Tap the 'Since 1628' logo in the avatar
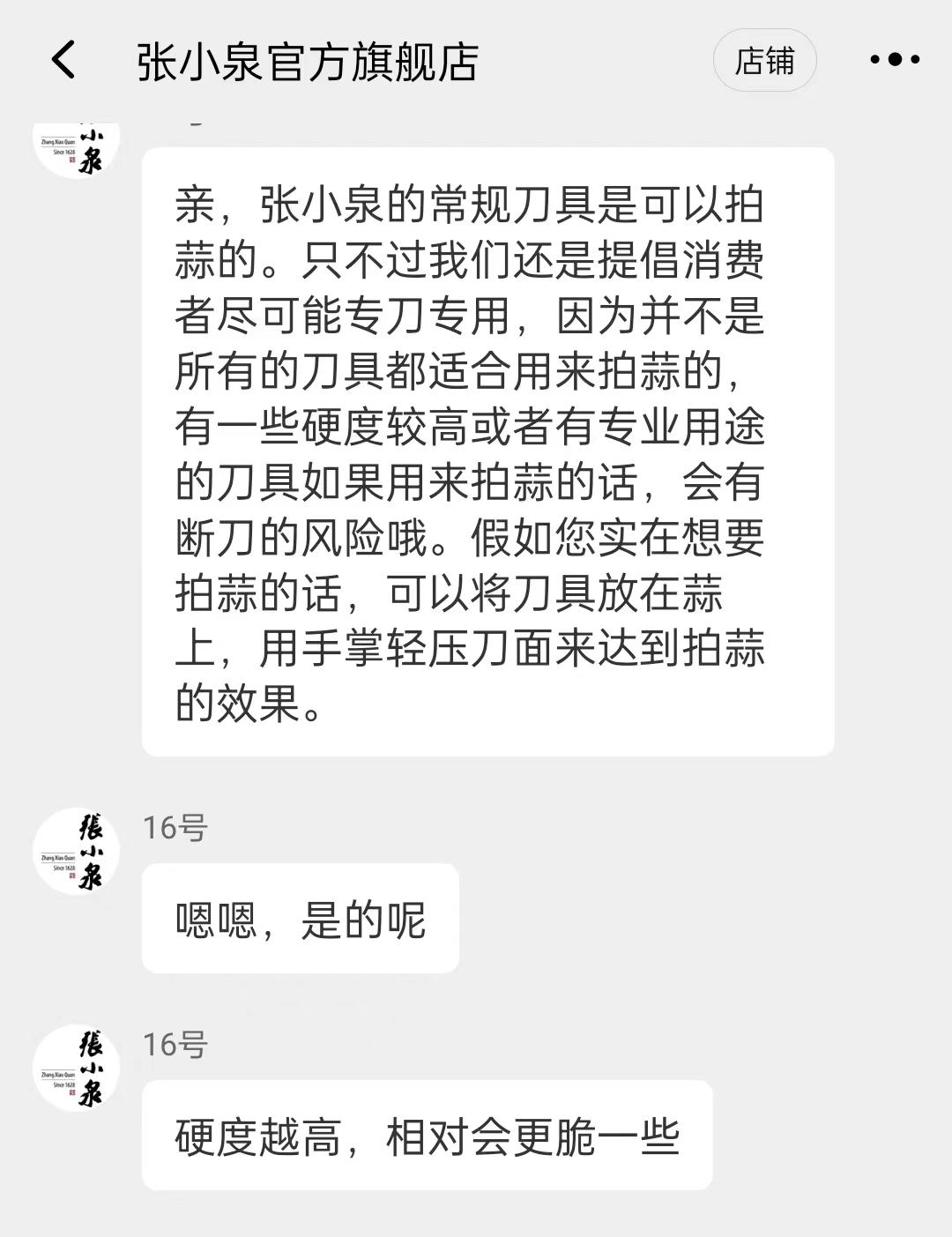952x1237 pixels. 64,1086
